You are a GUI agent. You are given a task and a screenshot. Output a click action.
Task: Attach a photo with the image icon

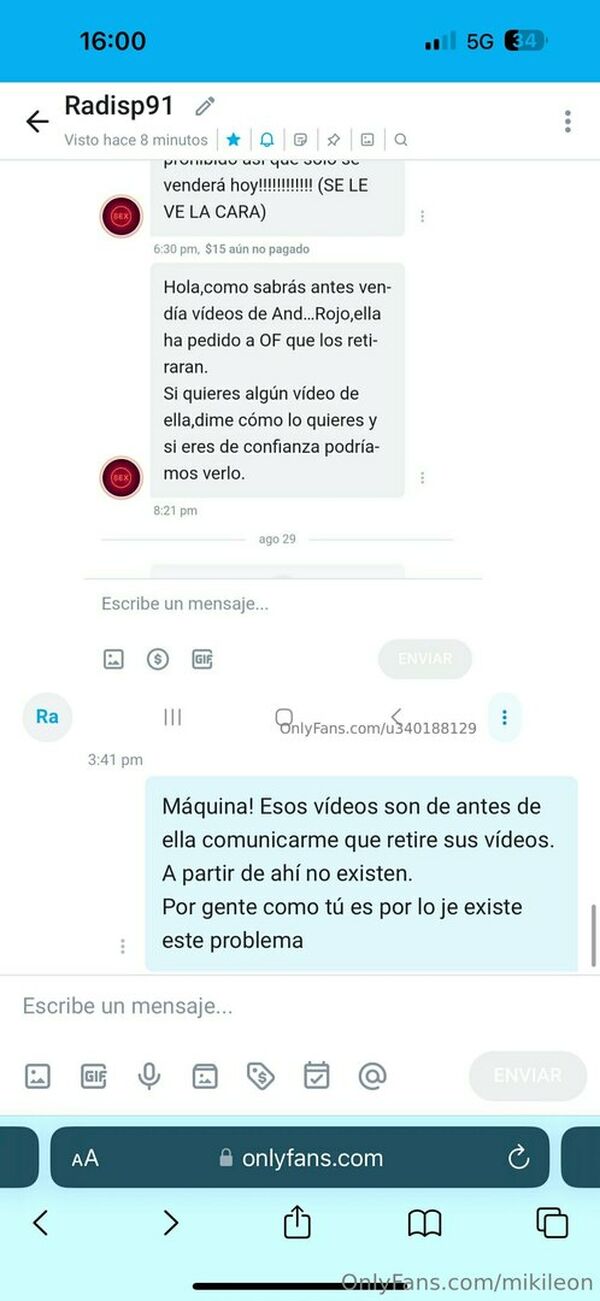click(x=38, y=1076)
